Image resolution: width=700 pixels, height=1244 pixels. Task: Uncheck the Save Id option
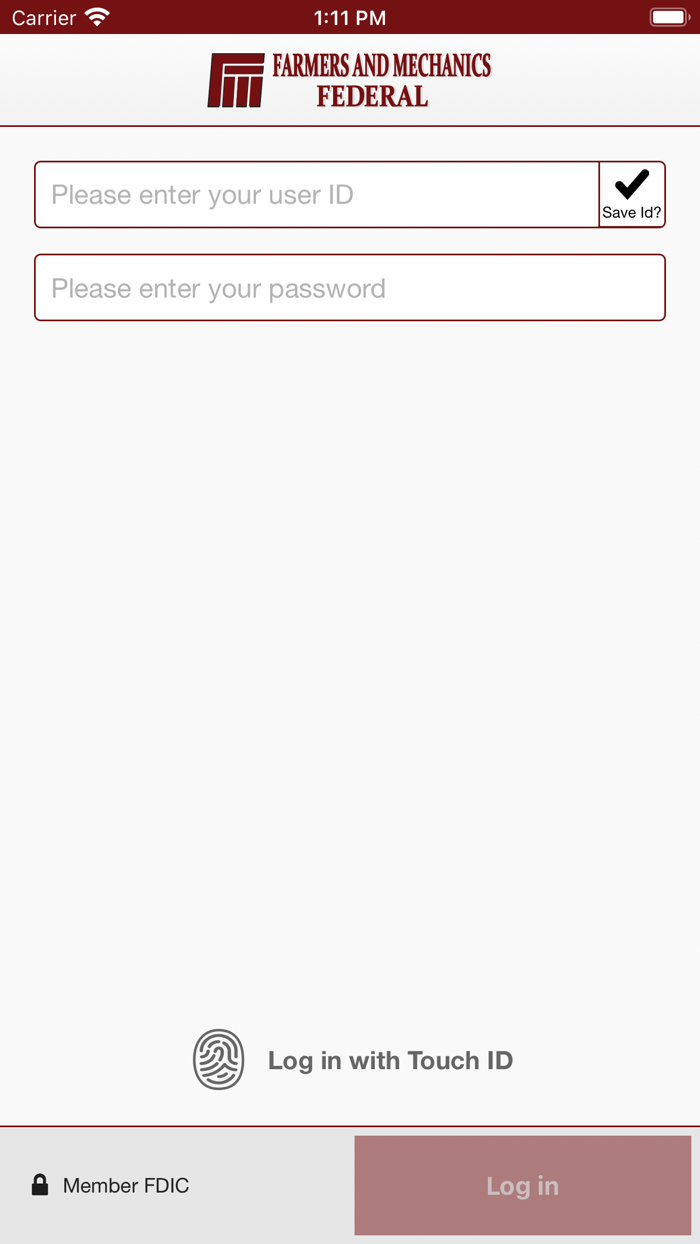coord(632,195)
